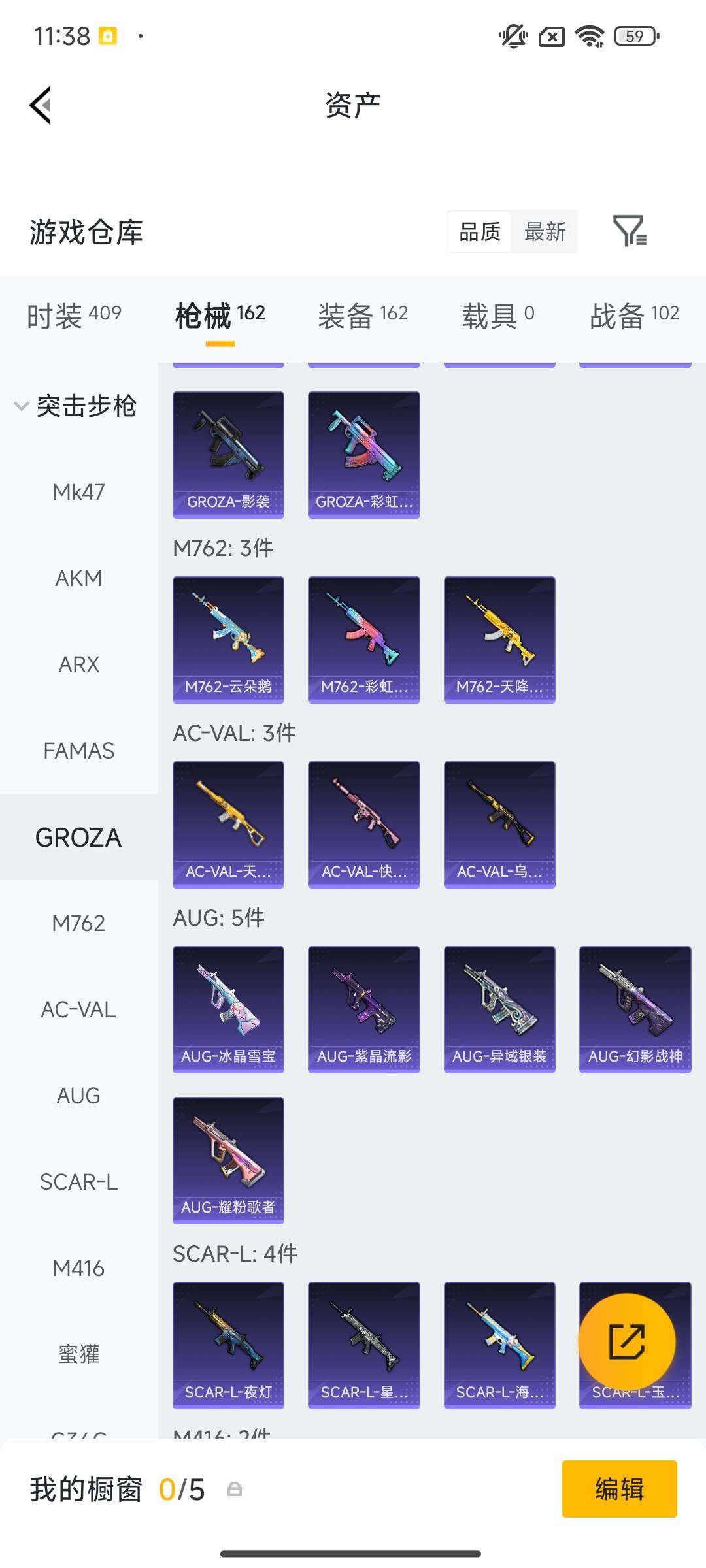The image size is (706, 1568).
Task: Edit my showcase with 编辑
Action: (619, 1489)
